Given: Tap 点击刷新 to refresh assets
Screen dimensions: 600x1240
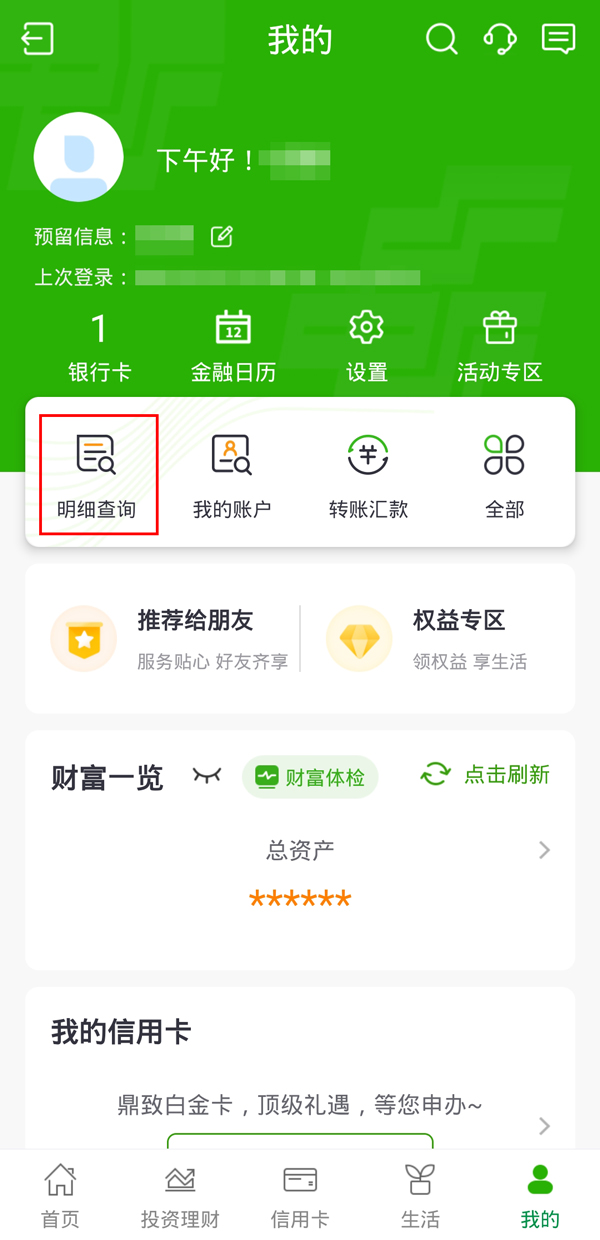Looking at the screenshot, I should point(485,774).
